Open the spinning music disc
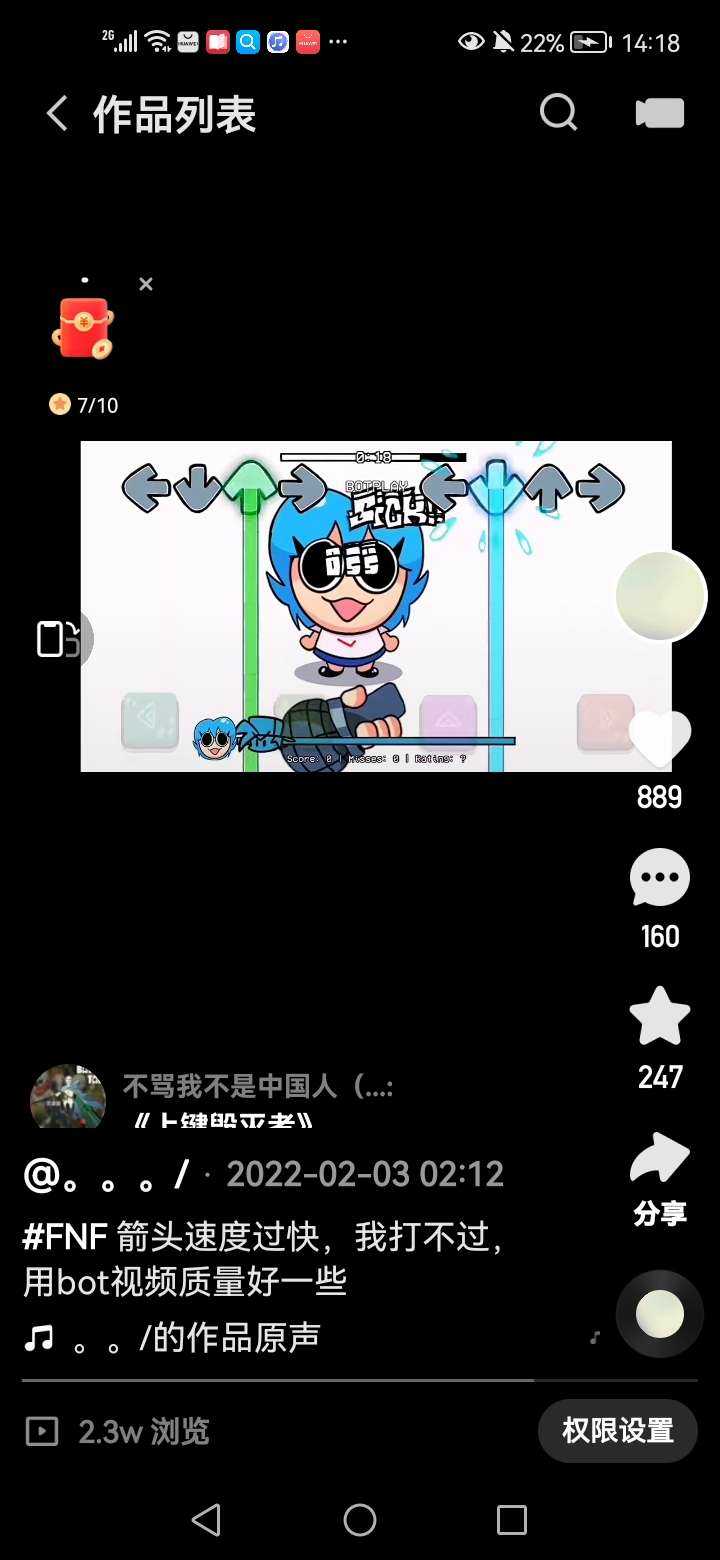Viewport: 720px width, 1560px height. [x=660, y=1314]
